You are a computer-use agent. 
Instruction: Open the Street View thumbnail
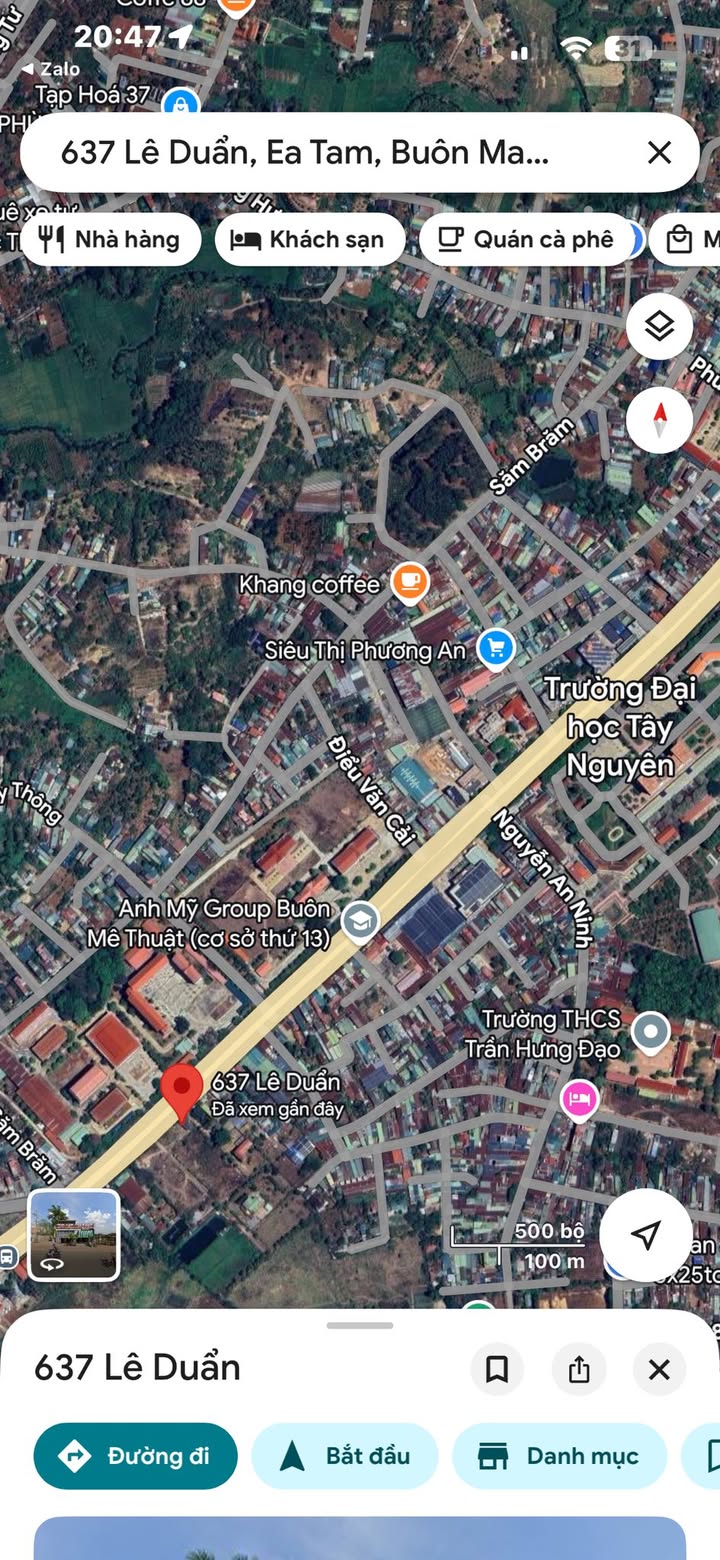74,1235
